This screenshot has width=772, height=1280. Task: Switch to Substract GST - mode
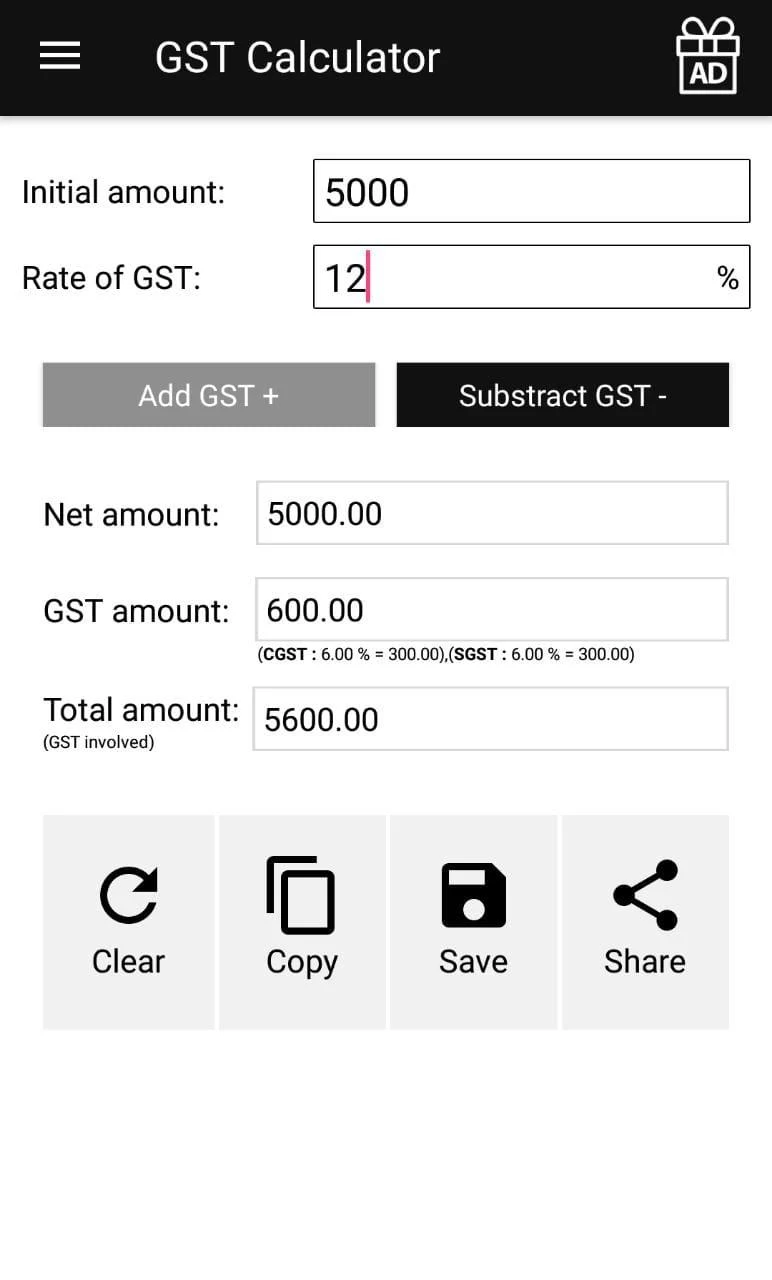click(563, 395)
